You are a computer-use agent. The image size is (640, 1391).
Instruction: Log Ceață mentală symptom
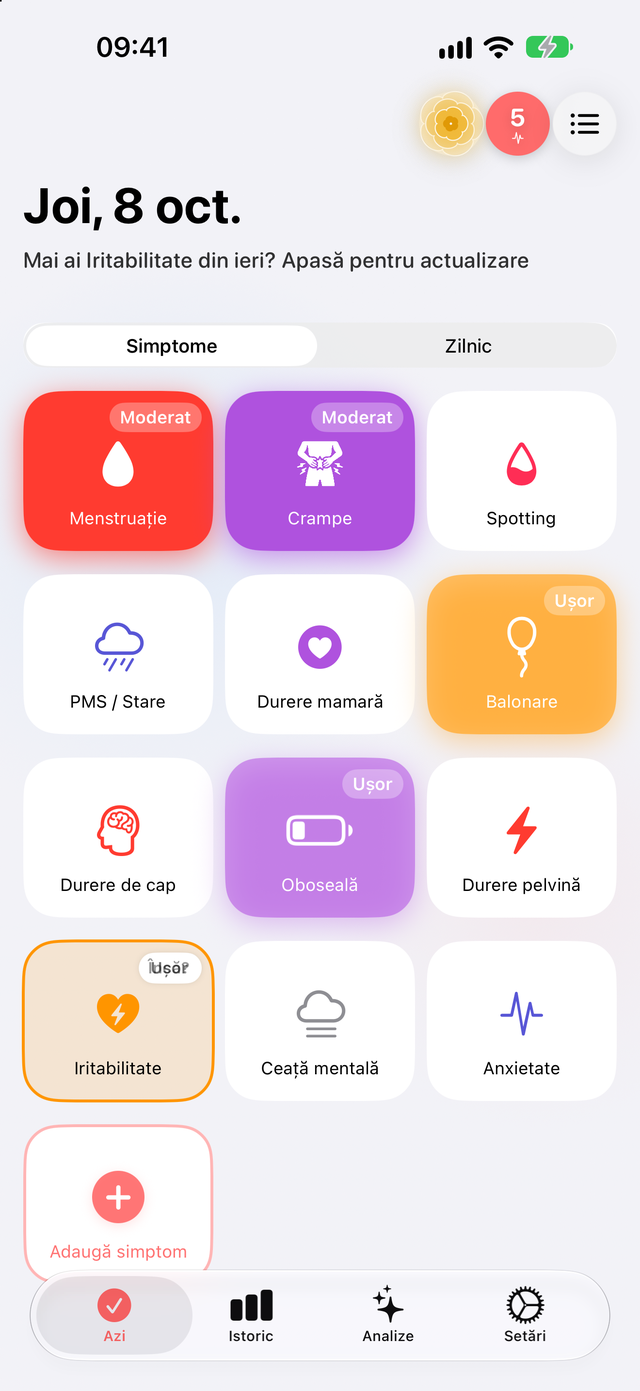[320, 1021]
